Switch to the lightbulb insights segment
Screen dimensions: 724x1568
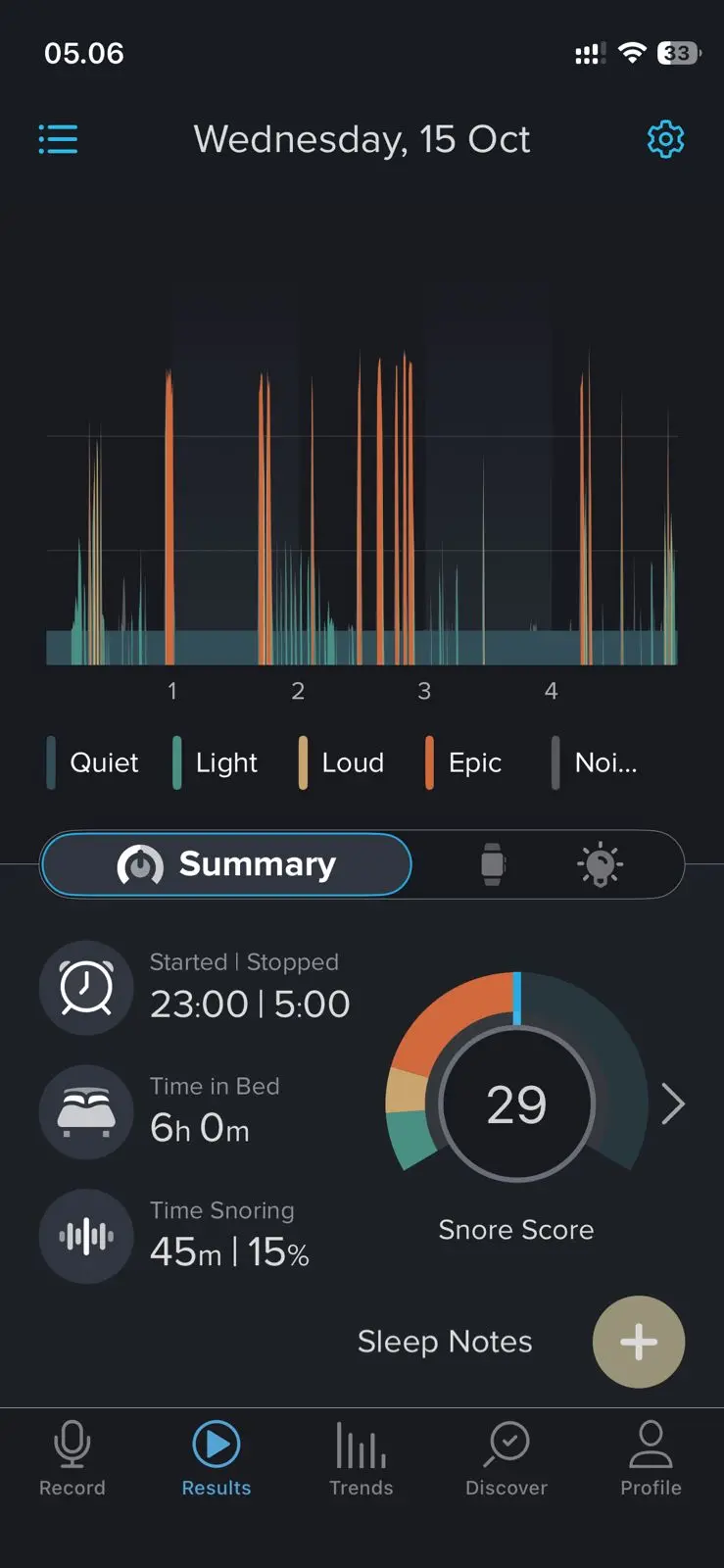coord(600,864)
